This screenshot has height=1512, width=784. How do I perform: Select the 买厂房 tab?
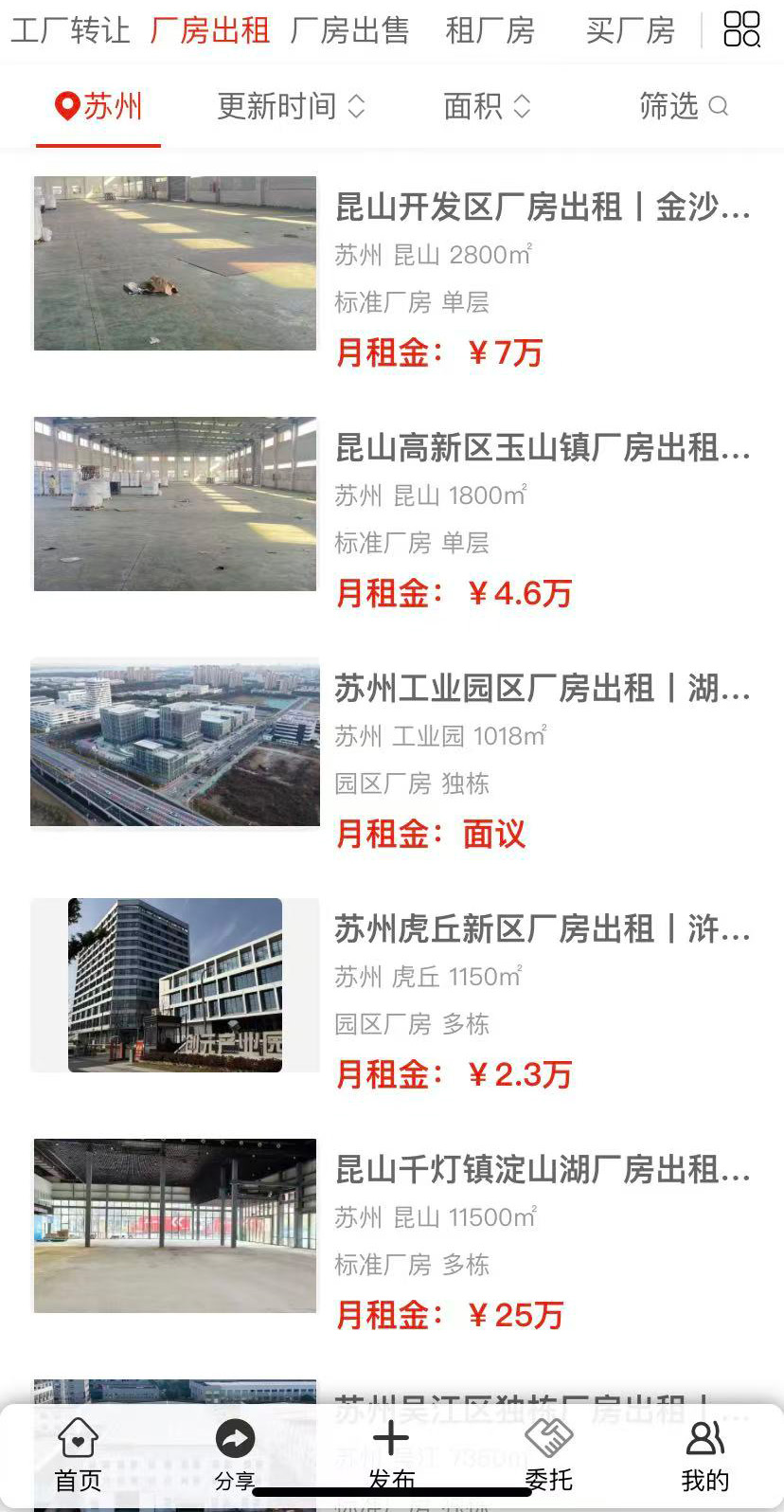tap(630, 30)
